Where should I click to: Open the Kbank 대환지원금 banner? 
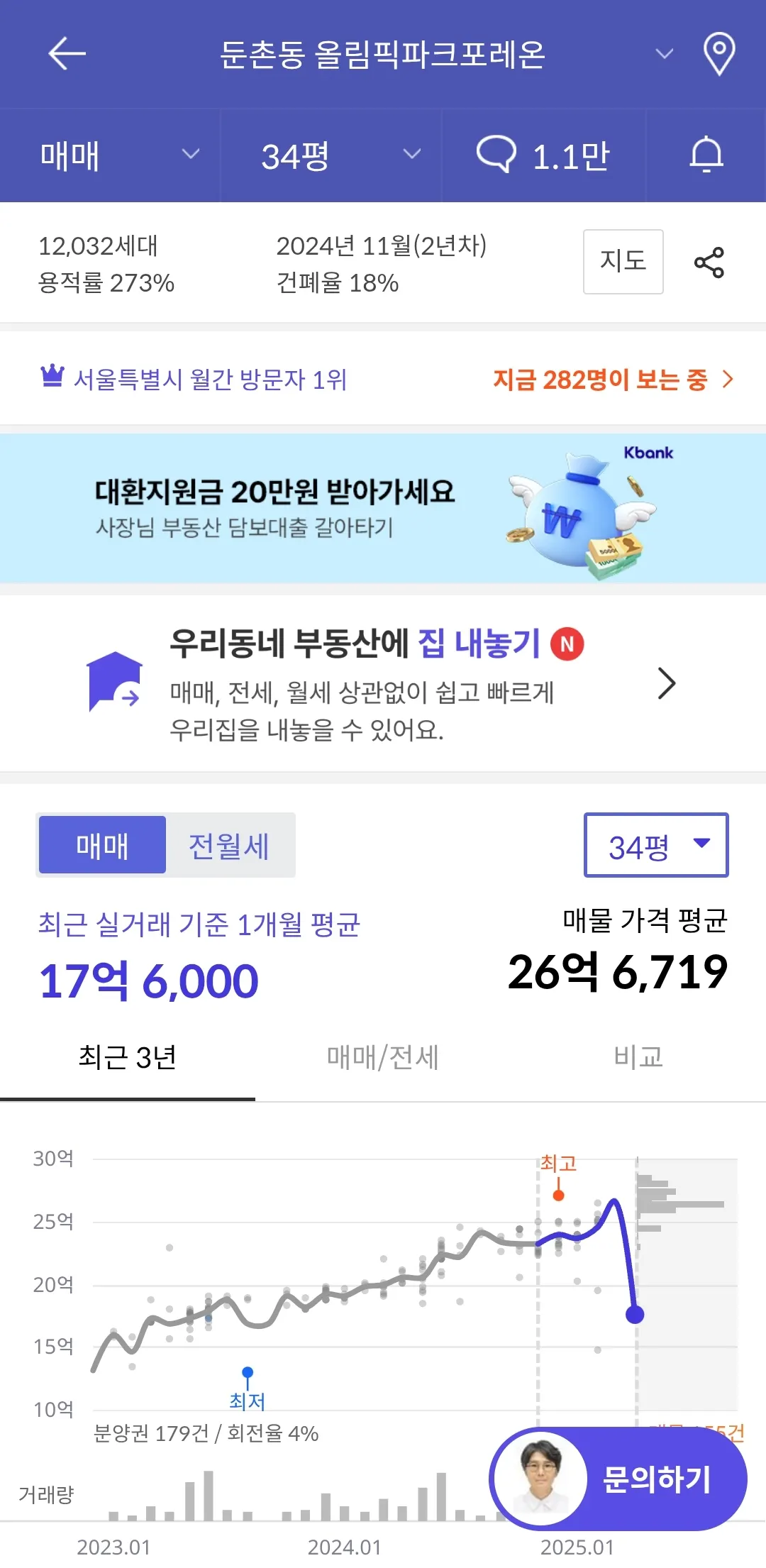pos(383,508)
